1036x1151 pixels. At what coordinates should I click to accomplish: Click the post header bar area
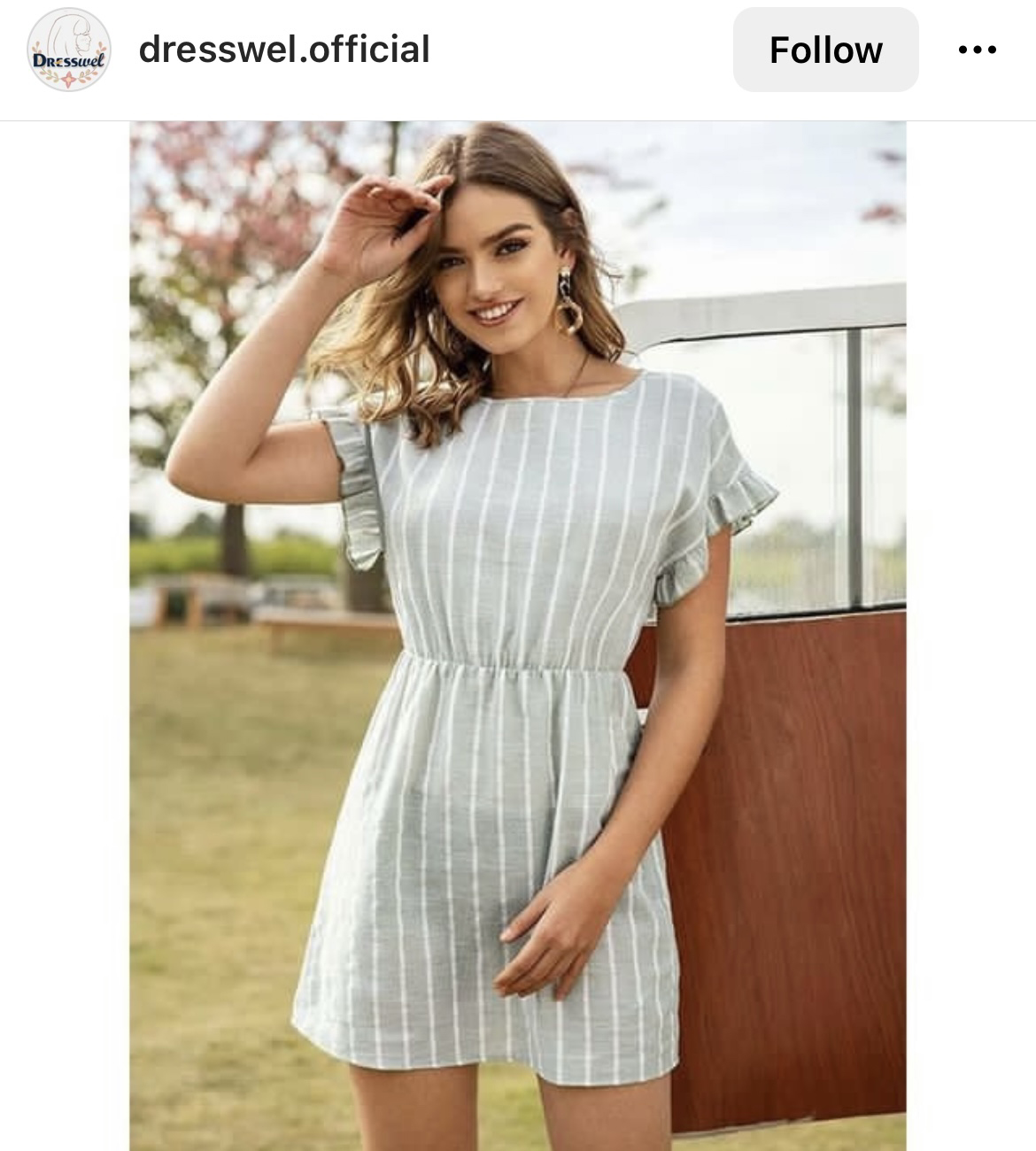[x=518, y=50]
